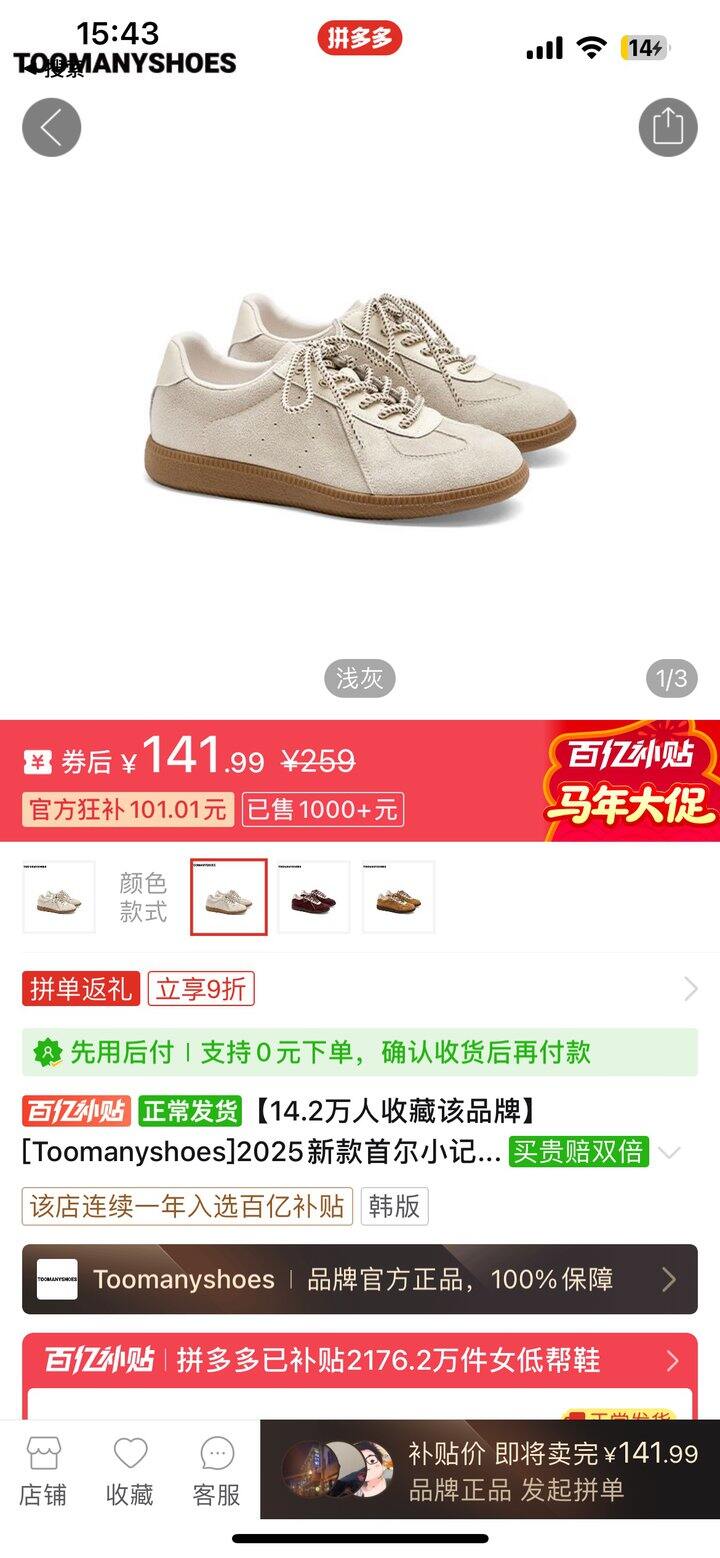The height and width of the screenshot is (1558, 720).
Task: Return to 搜索 via status bar back link
Action: (55, 69)
